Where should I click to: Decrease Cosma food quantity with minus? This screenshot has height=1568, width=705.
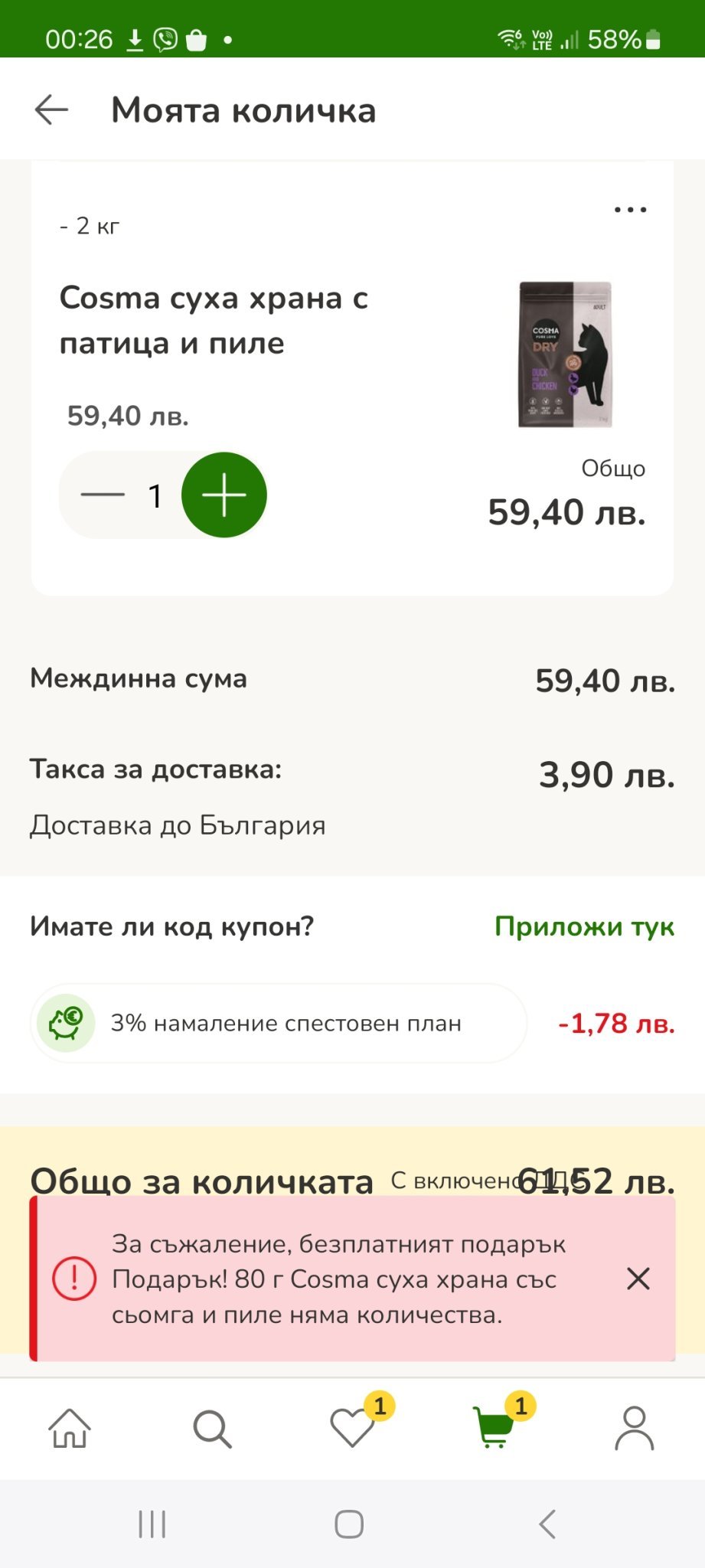click(x=103, y=495)
